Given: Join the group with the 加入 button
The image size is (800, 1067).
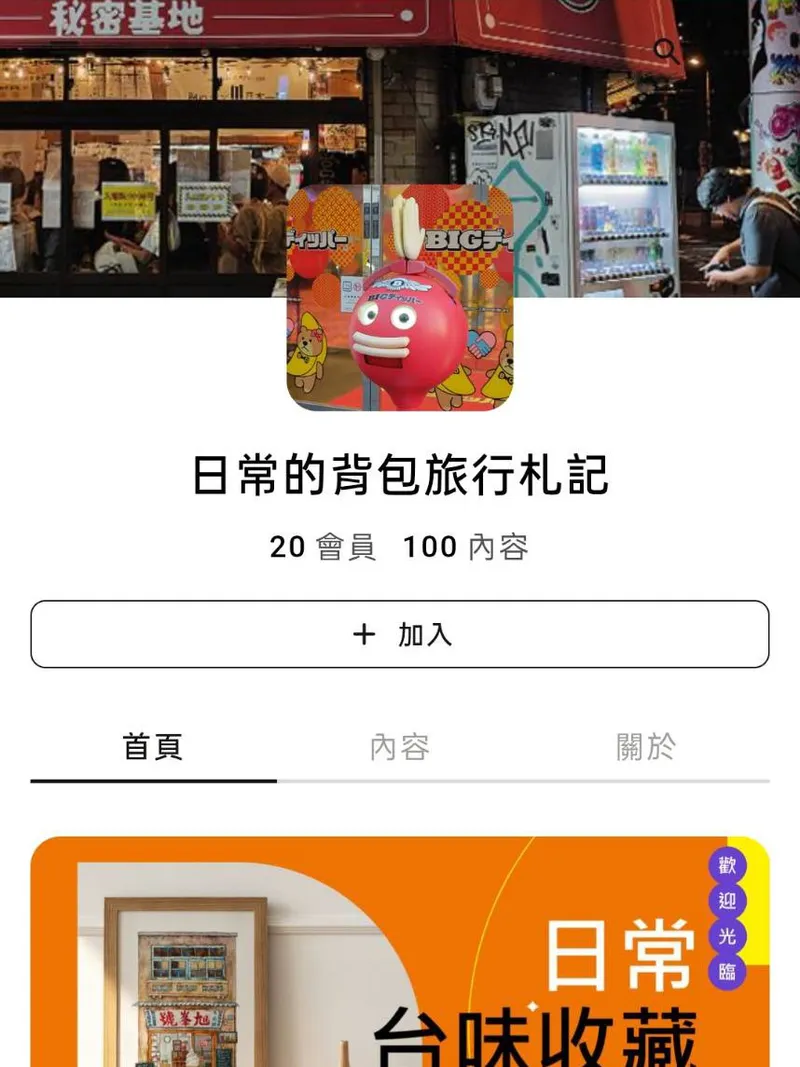Looking at the screenshot, I should (x=400, y=634).
